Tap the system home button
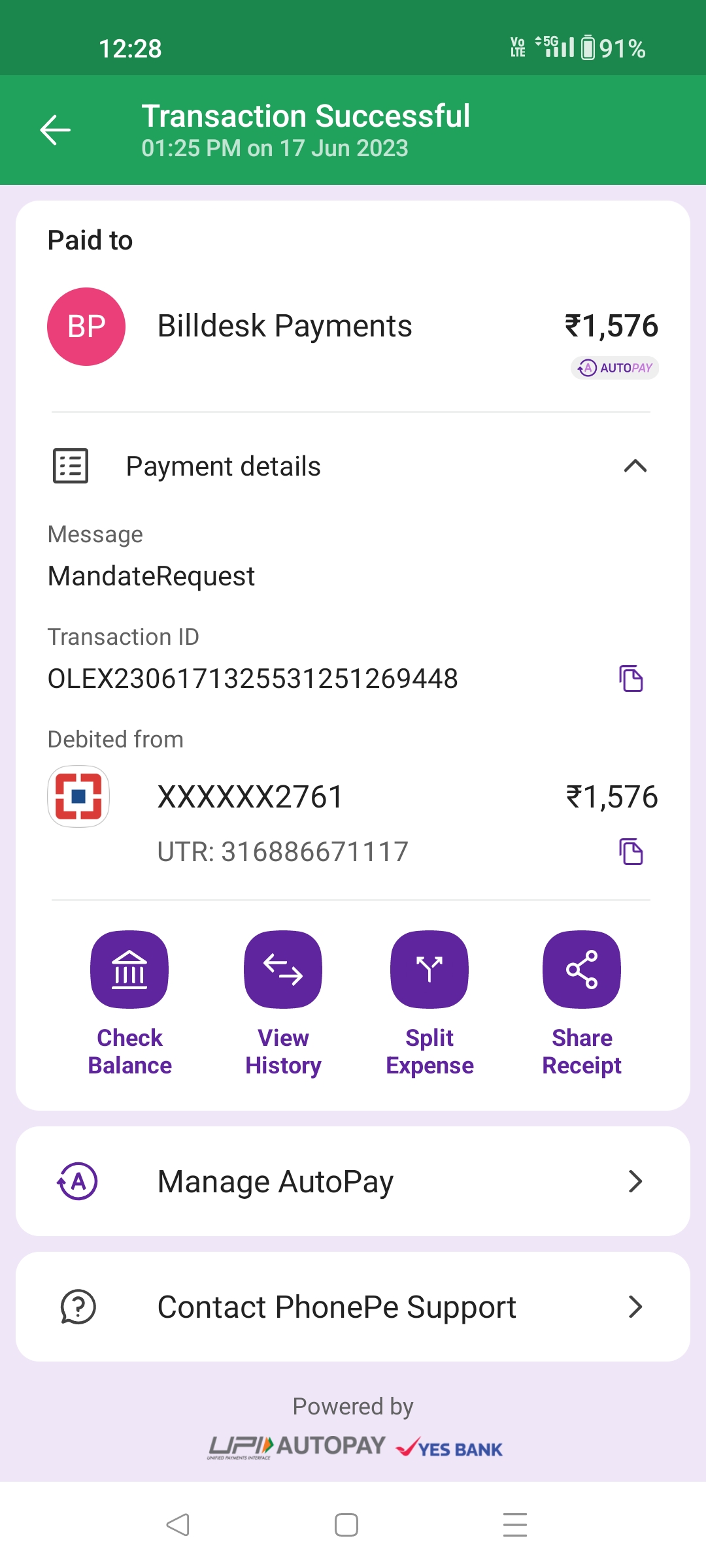706x1568 pixels. [346, 1525]
